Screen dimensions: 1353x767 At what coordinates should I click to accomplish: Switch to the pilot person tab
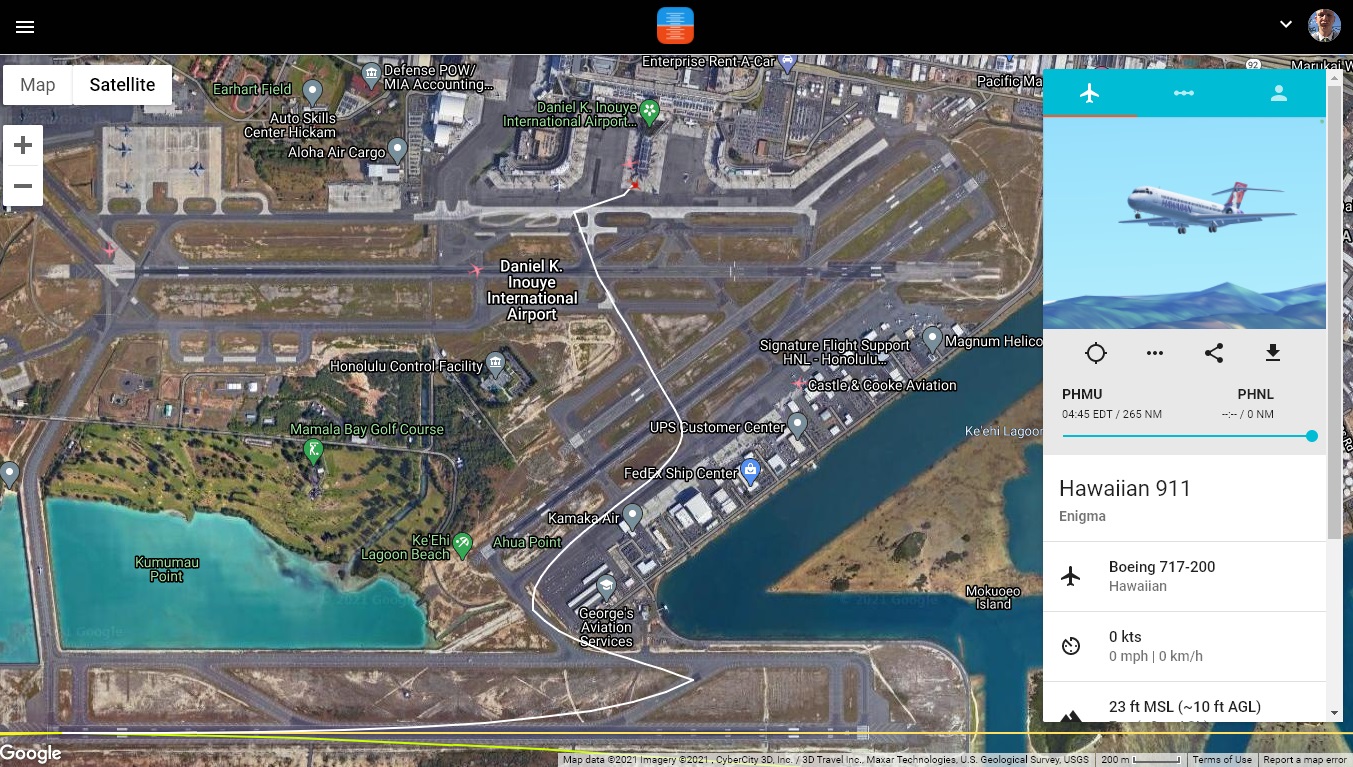coord(1278,93)
